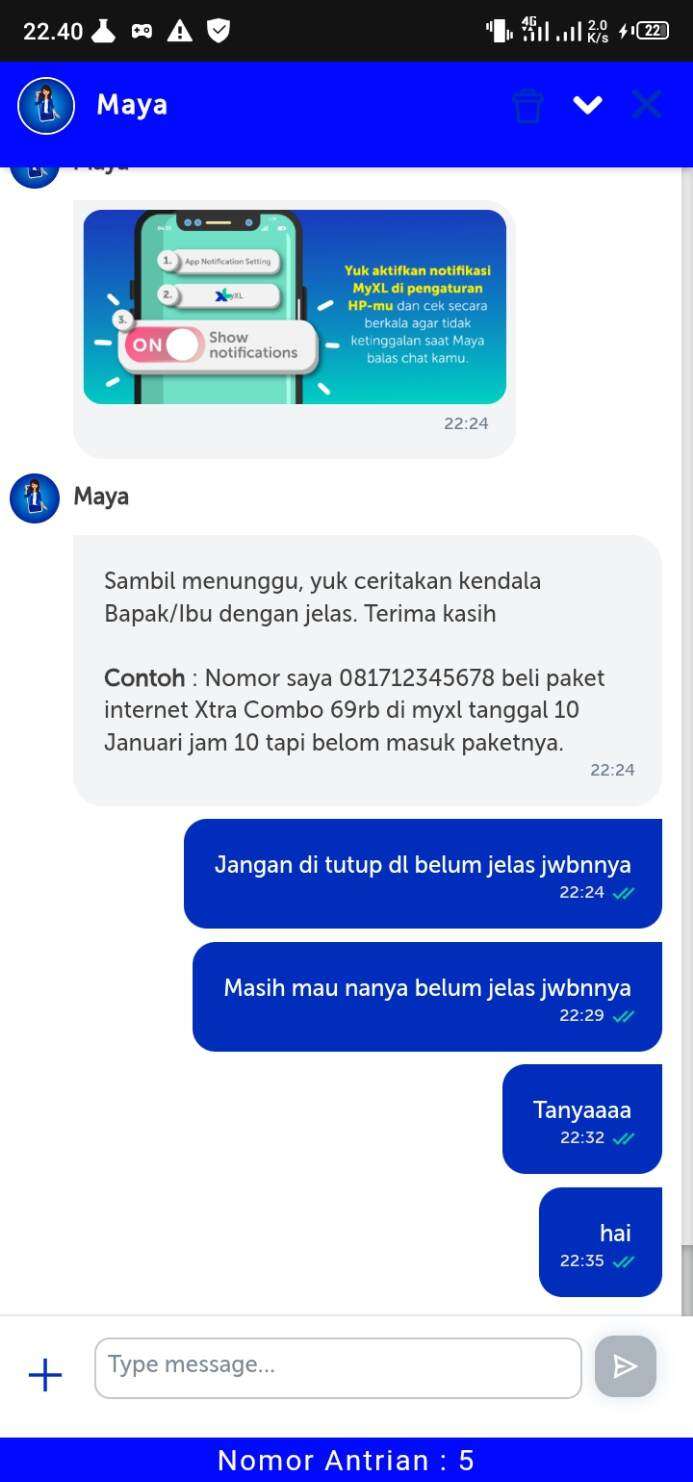Image resolution: width=693 pixels, height=1482 pixels.
Task: Tap the trash icon in header
Action: [x=528, y=105]
